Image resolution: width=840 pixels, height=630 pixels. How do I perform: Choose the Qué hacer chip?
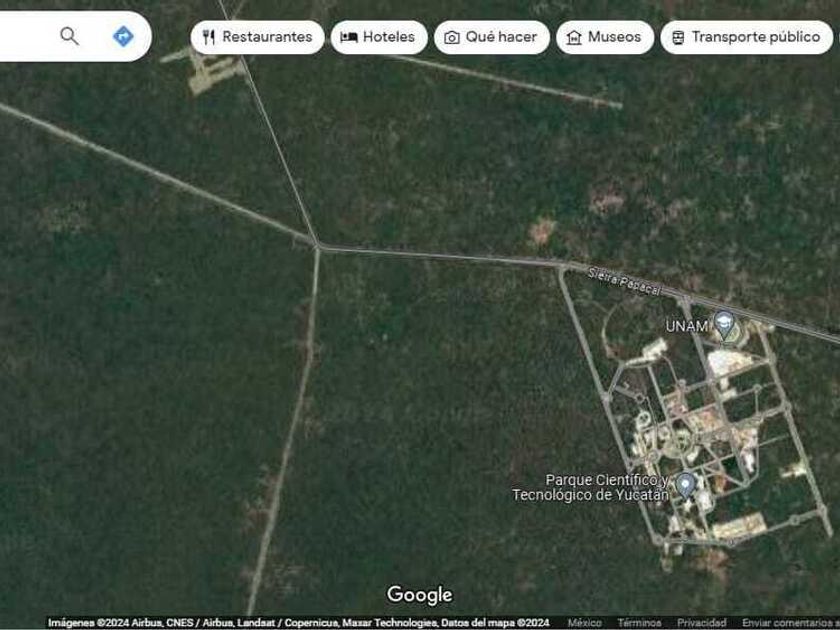[x=492, y=37]
